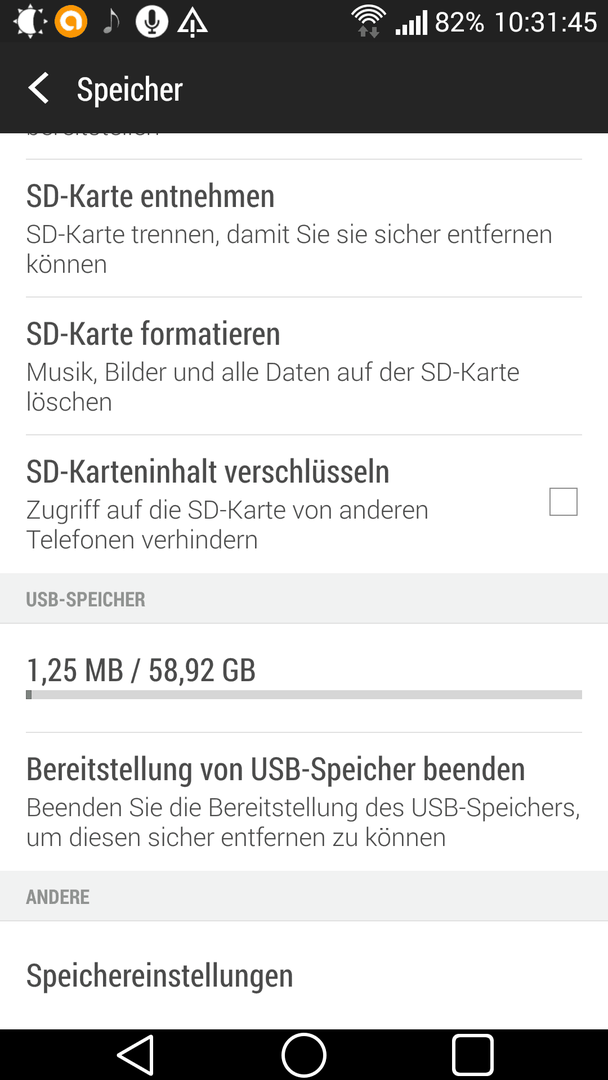Enable the SD-Karteninhalt verschlüsseln checkbox
This screenshot has width=608, height=1080.
coord(563,502)
